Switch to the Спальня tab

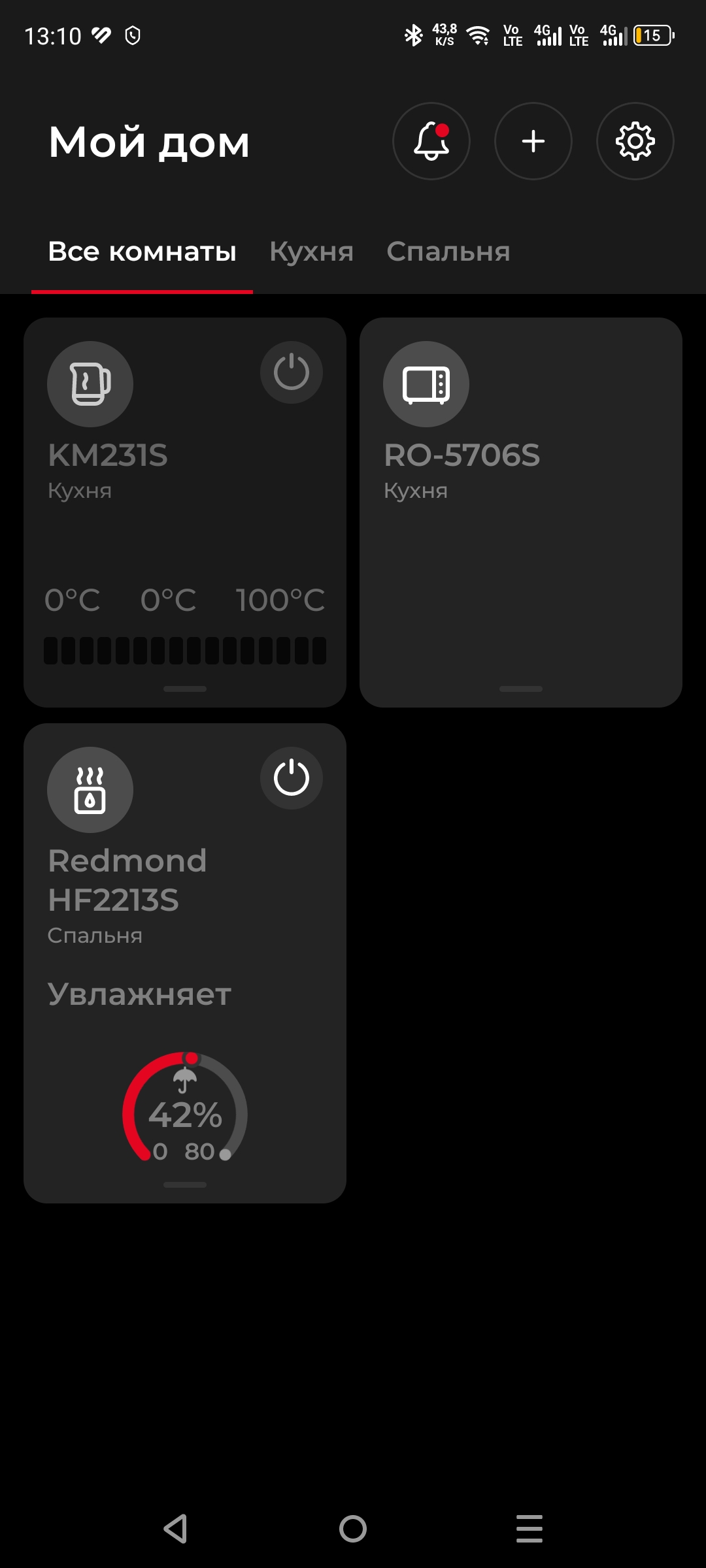coord(448,252)
